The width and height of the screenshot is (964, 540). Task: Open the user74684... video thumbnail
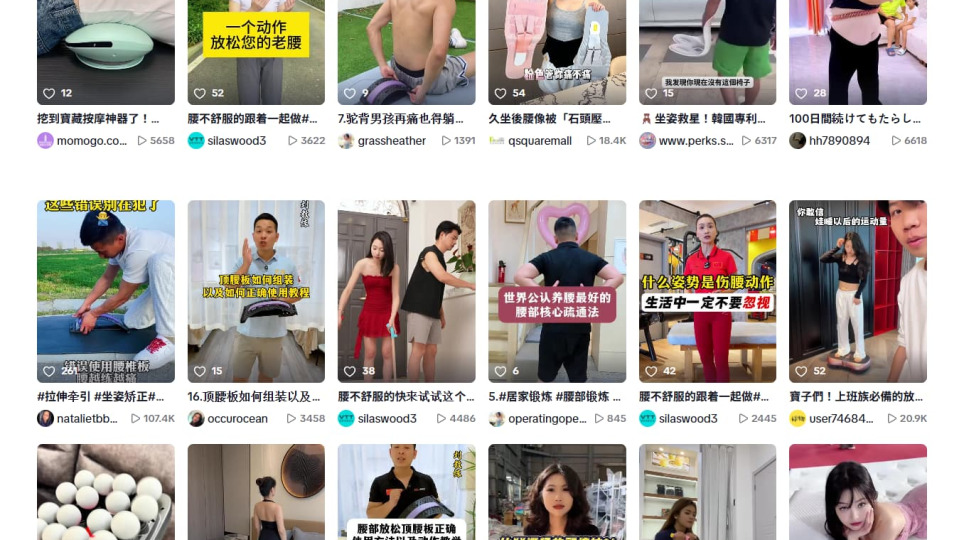pyautogui.click(x=857, y=290)
